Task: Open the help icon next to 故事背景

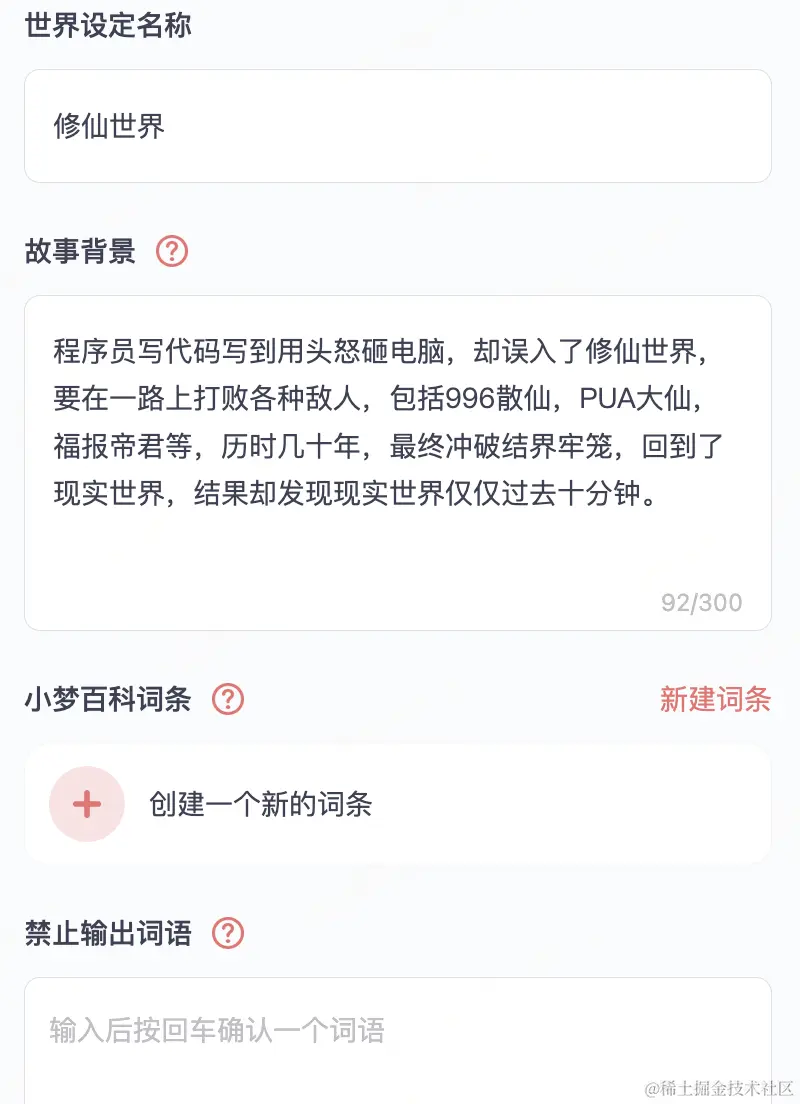Action: tap(172, 251)
